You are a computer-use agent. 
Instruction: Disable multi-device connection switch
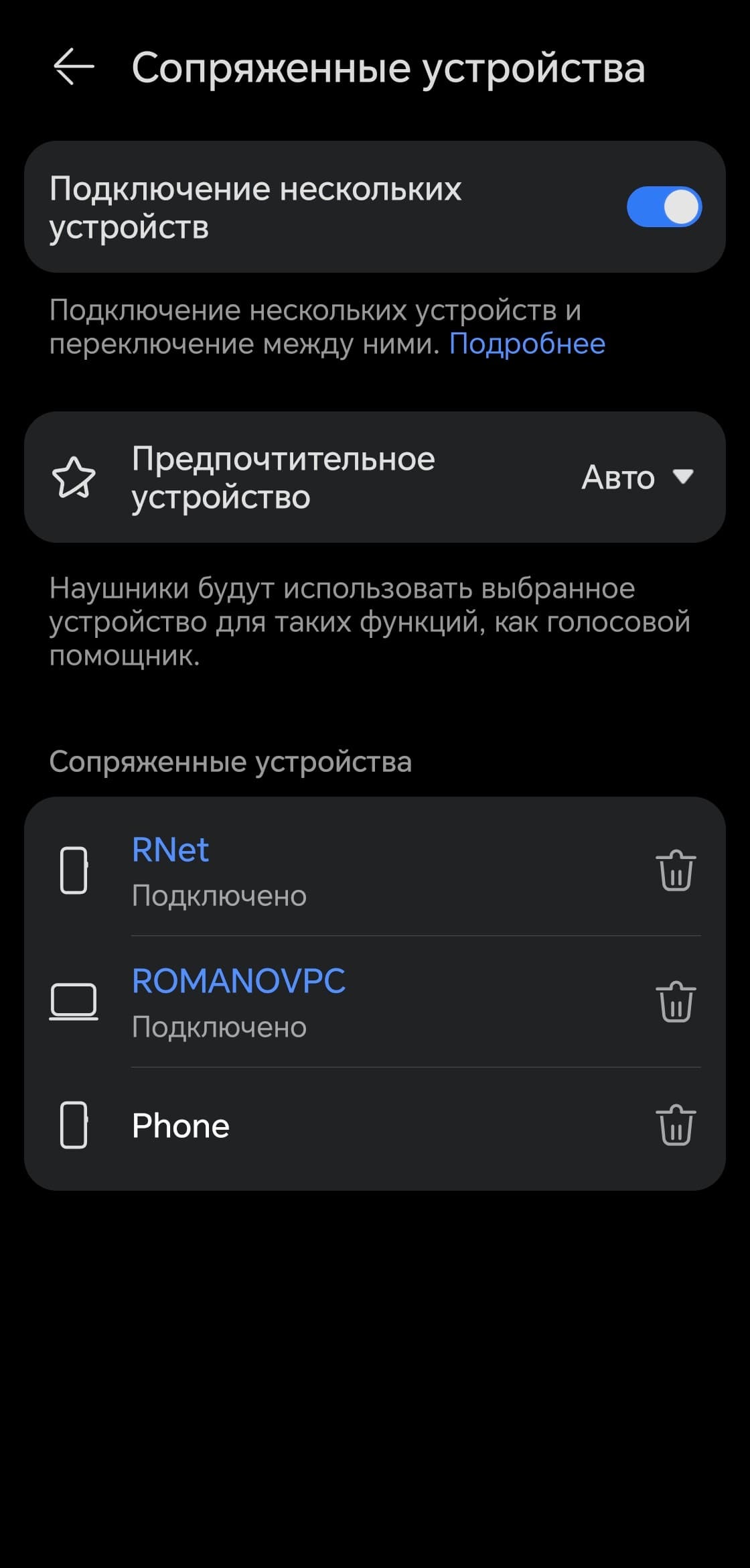(663, 206)
